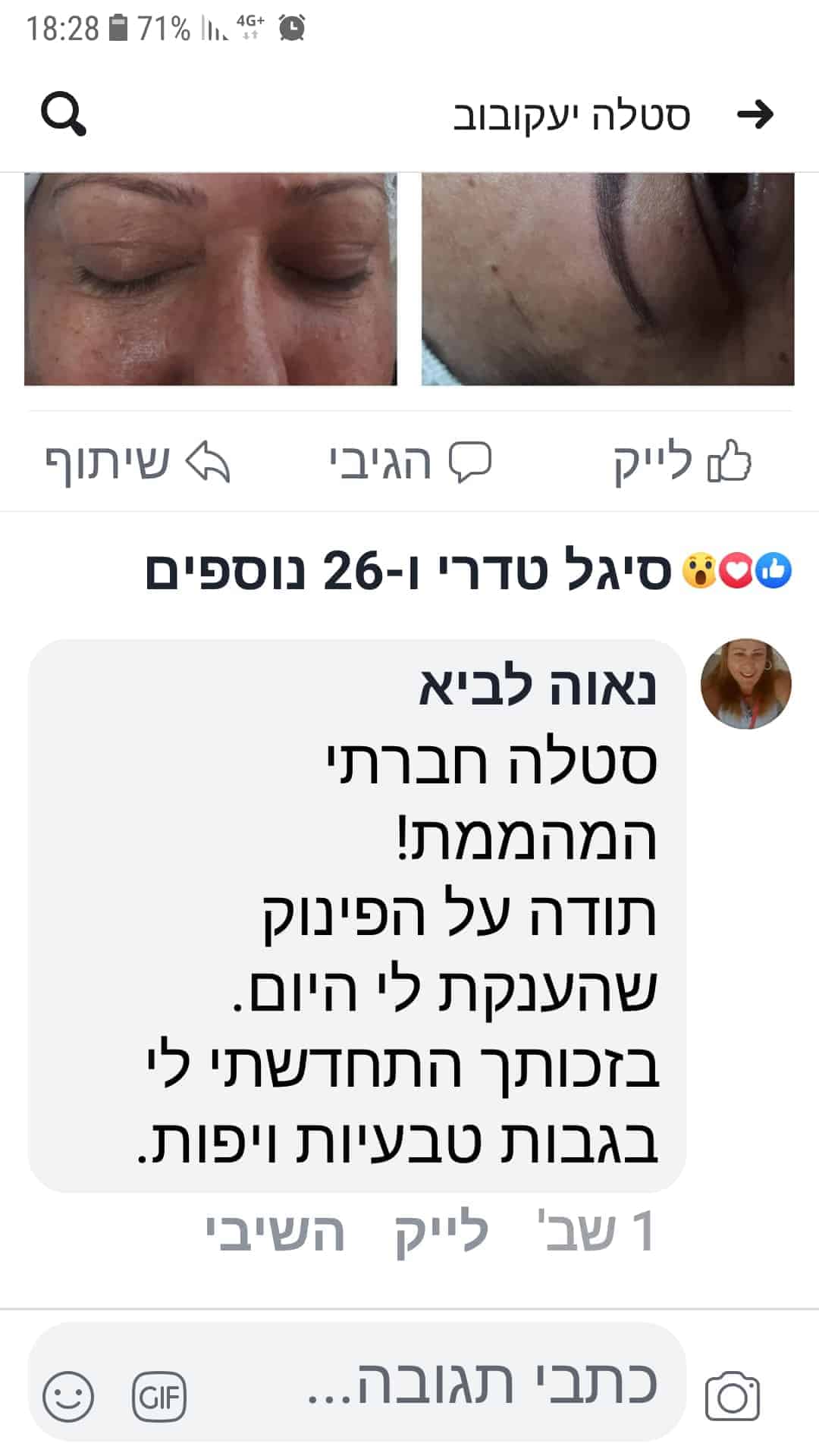
Task: Like the post with לייק button
Action: (x=682, y=462)
